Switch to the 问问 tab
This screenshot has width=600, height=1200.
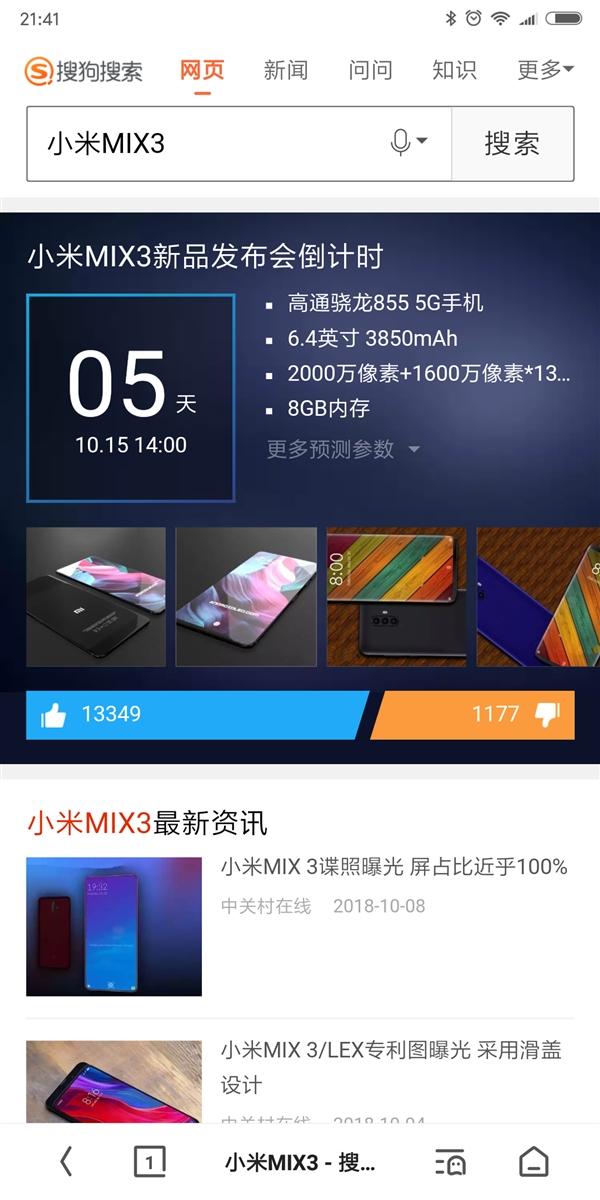pos(370,70)
